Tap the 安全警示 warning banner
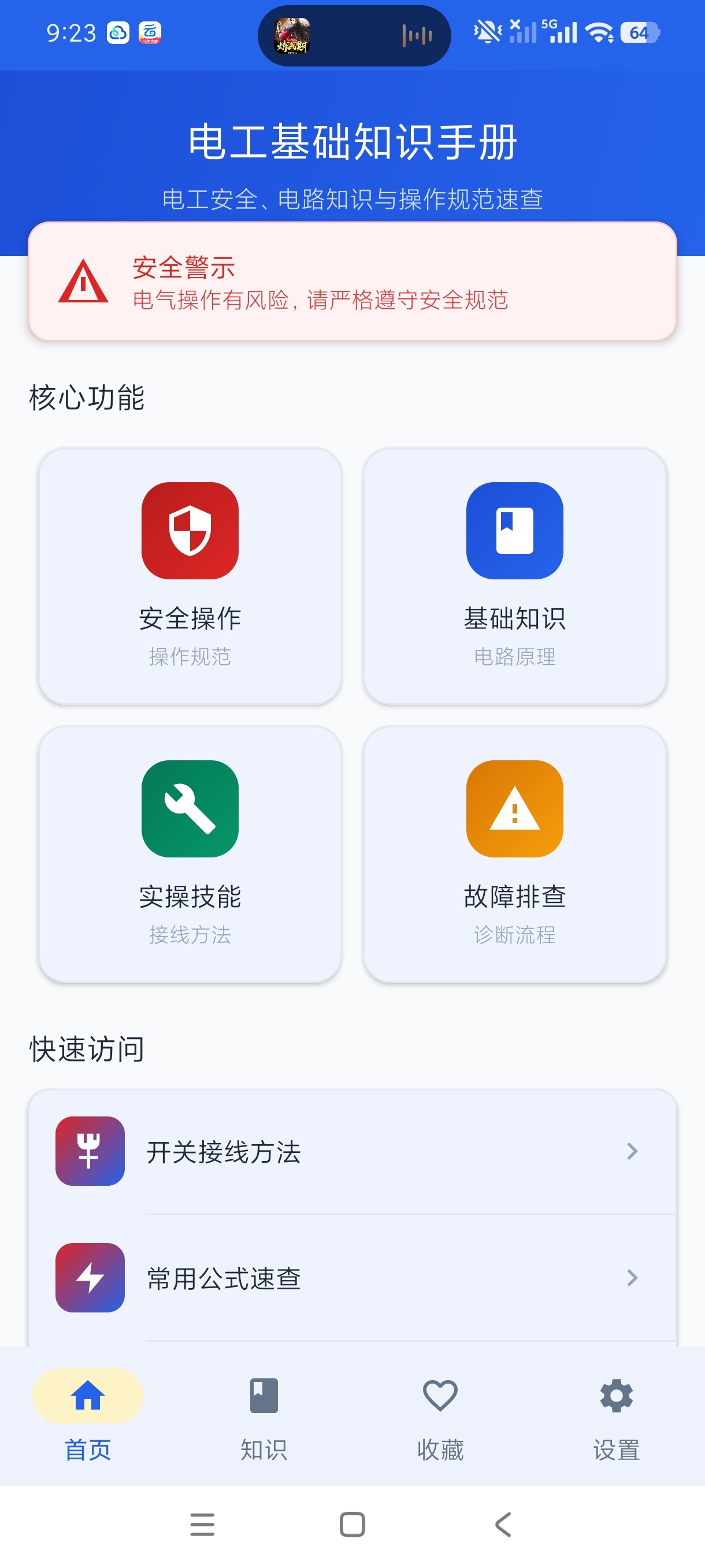The height and width of the screenshot is (1568, 705). [x=352, y=281]
